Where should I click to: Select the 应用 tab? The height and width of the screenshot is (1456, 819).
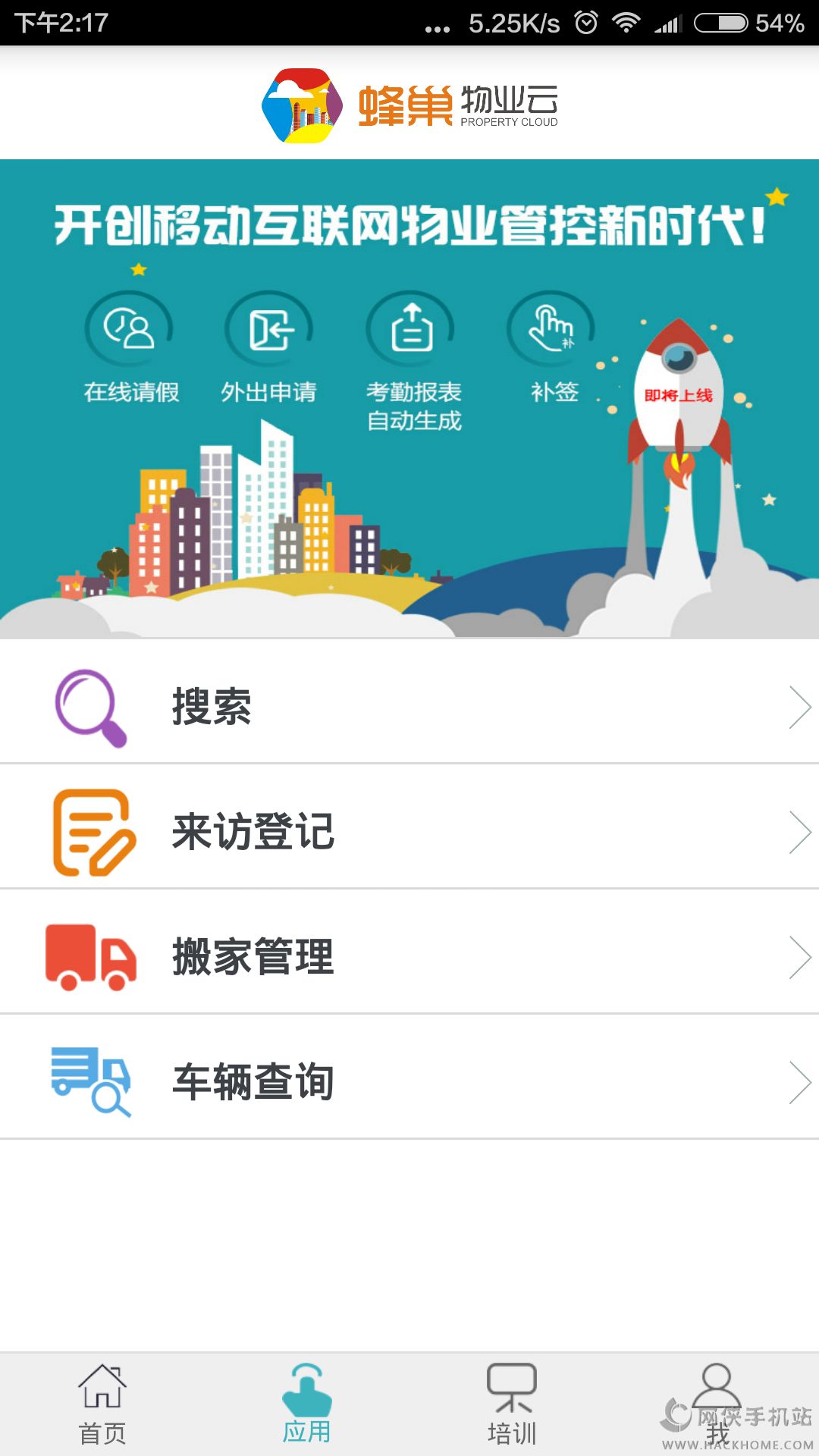pos(307,1404)
